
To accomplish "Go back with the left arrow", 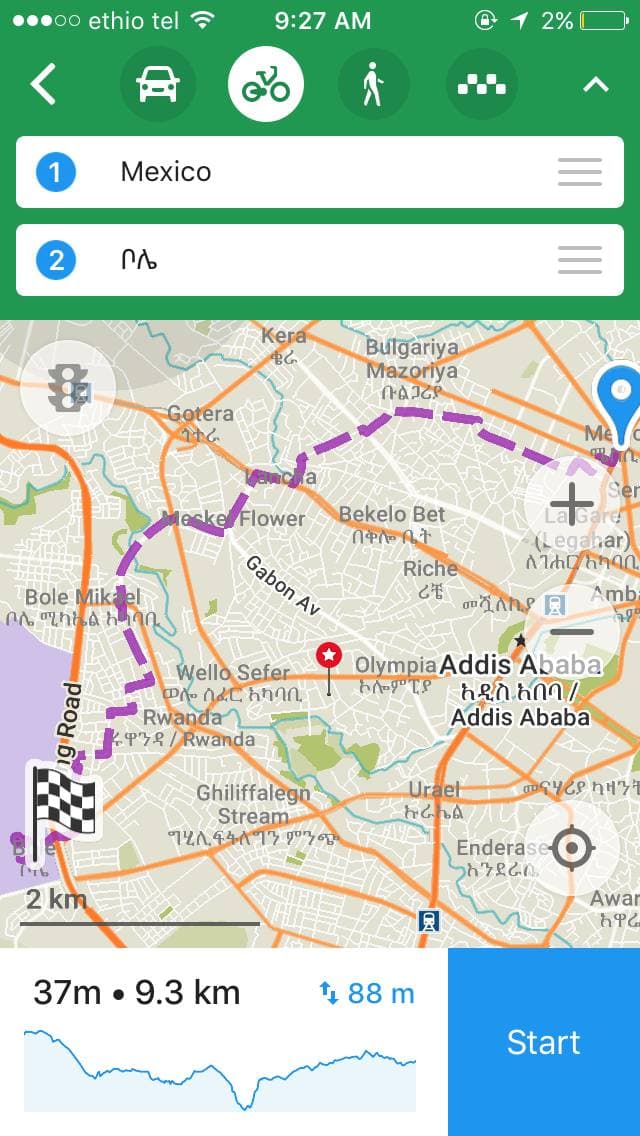I will pyautogui.click(x=43, y=85).
